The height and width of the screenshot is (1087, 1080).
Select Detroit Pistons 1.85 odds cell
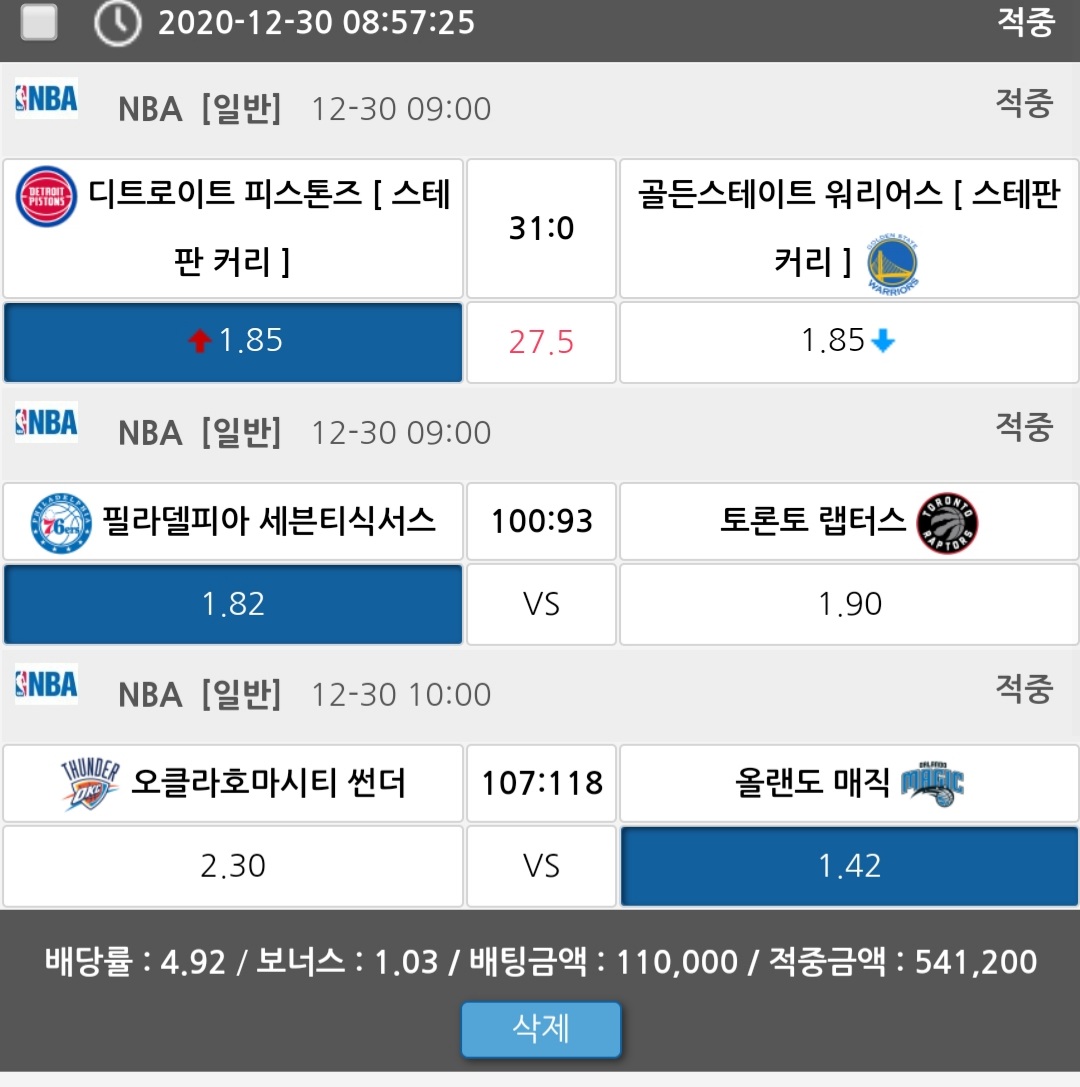(x=233, y=342)
